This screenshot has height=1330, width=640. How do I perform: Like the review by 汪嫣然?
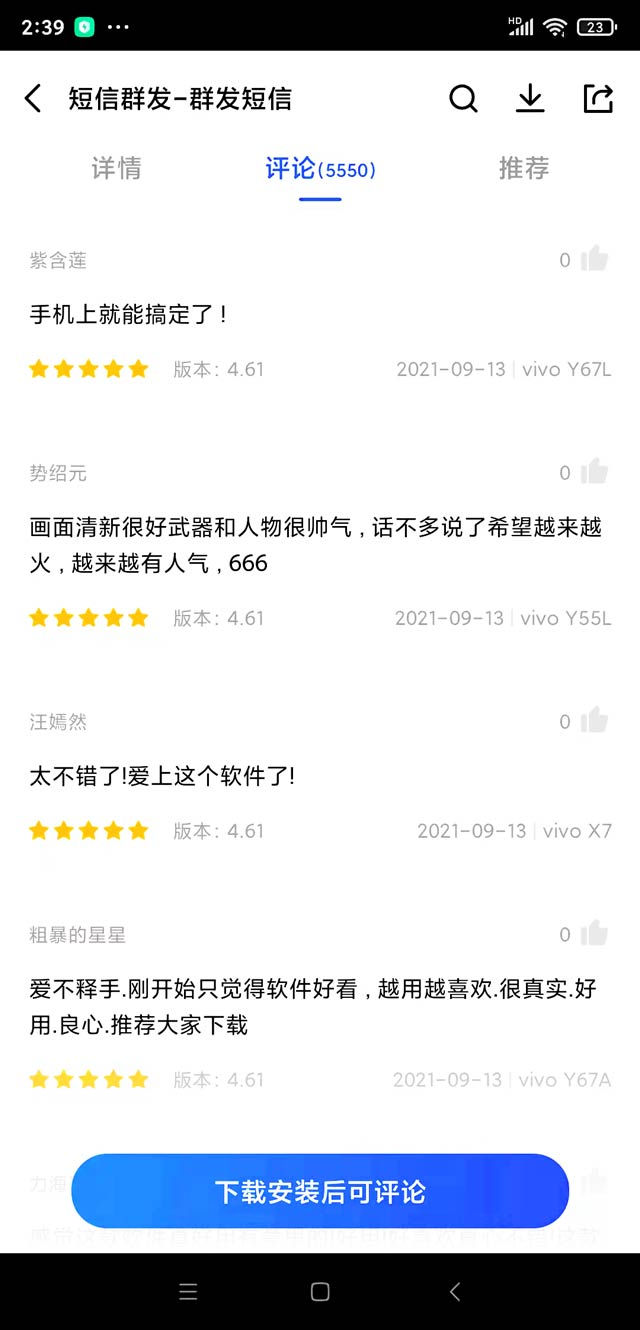click(x=594, y=720)
